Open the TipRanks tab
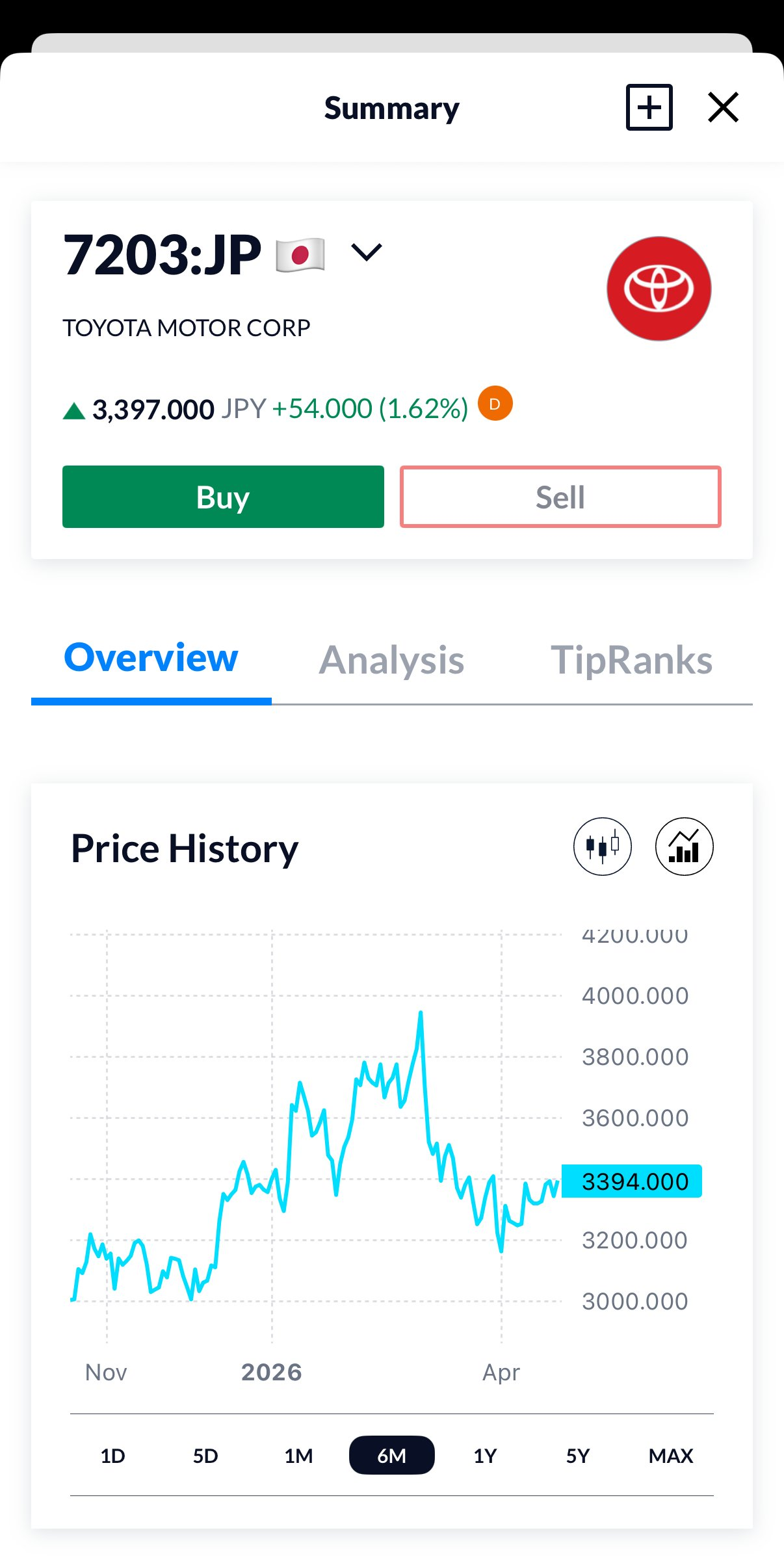784x1565 pixels. [x=631, y=661]
